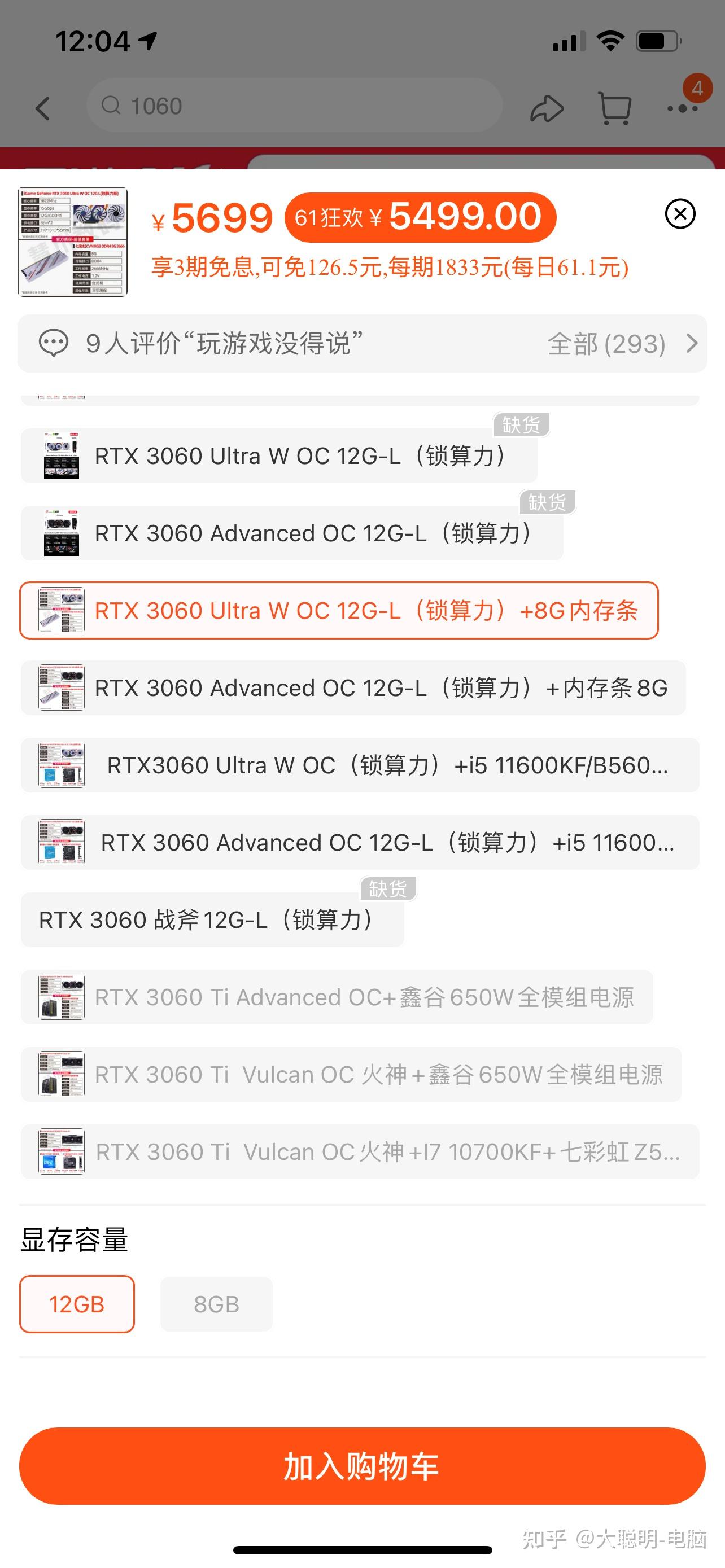Select RTX 3060 Ultra W OC 12G-L option
The width and height of the screenshot is (725, 1568).
click(279, 456)
